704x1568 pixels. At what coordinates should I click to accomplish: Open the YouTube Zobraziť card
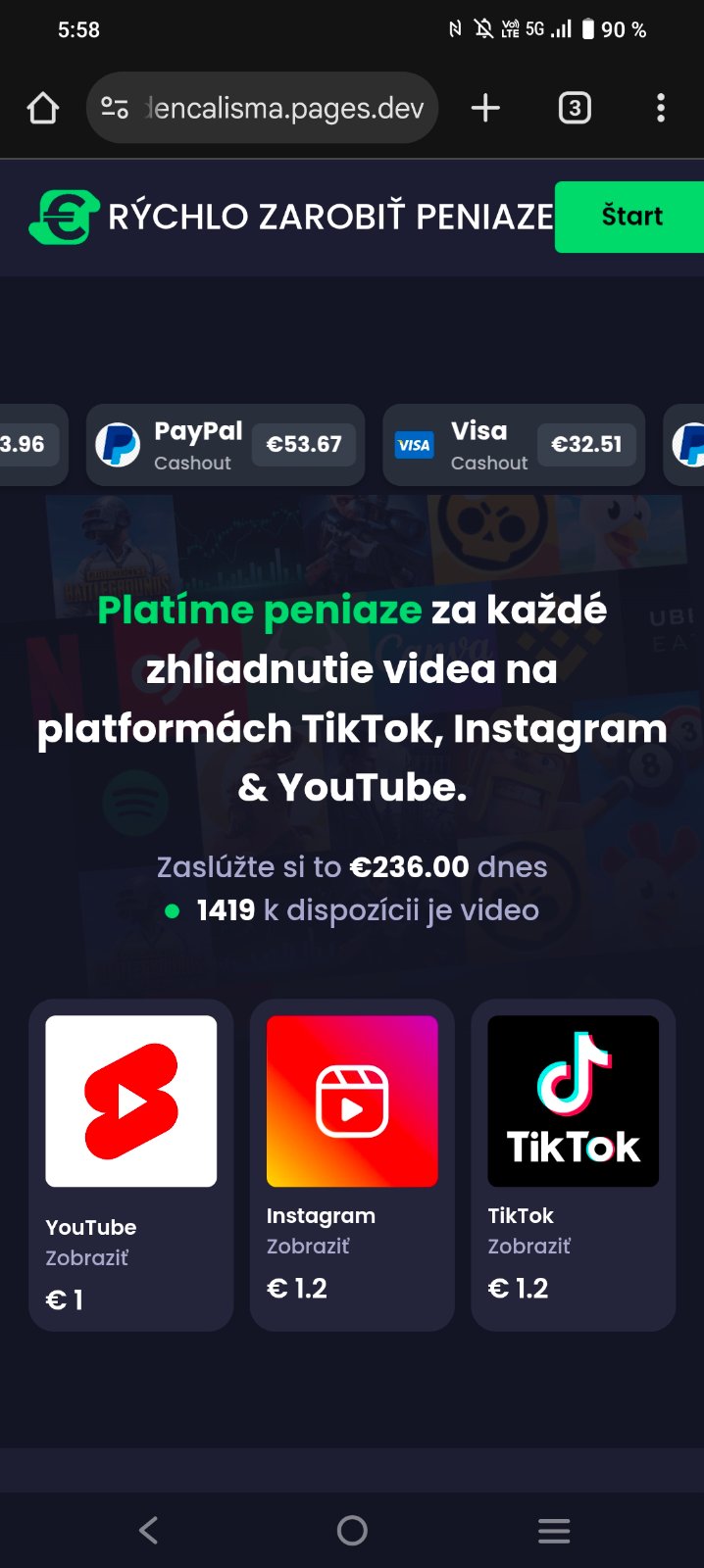(x=131, y=1164)
